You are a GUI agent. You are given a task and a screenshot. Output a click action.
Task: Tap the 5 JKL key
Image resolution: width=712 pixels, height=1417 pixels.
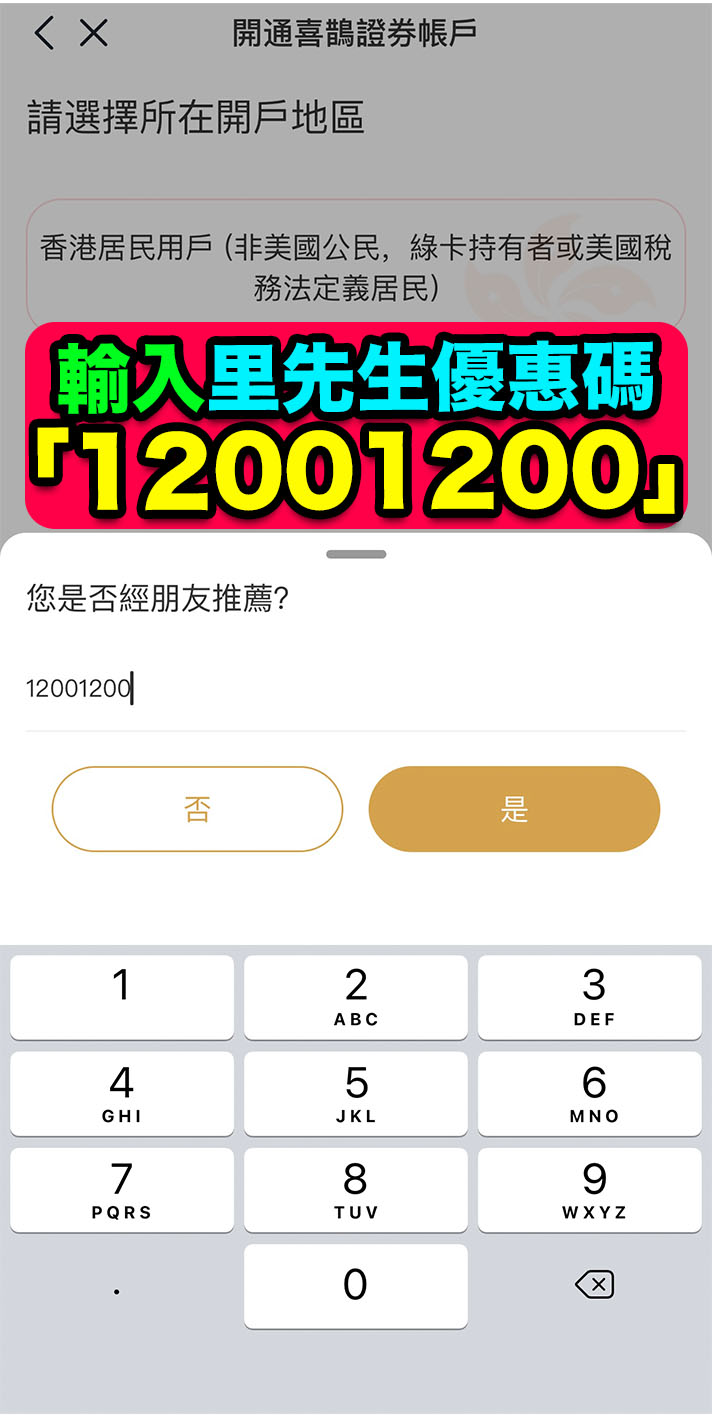tap(355, 1093)
